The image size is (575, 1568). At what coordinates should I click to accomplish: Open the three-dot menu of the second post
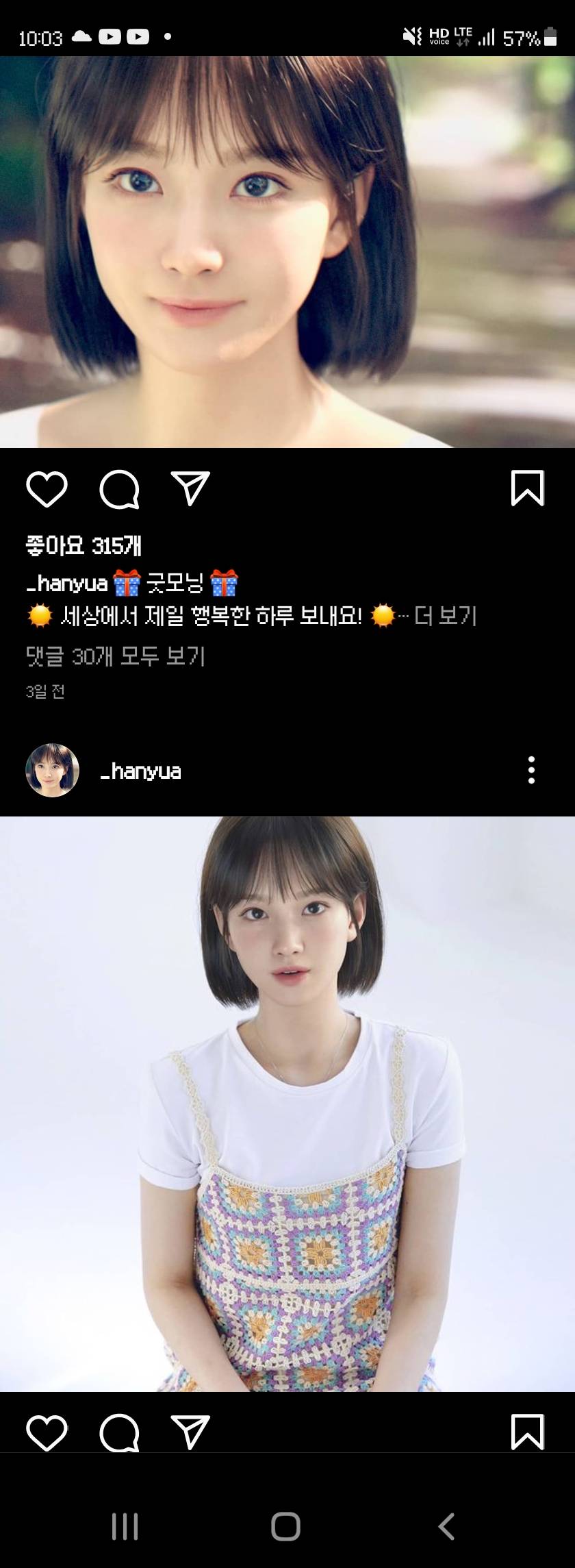tap(531, 771)
